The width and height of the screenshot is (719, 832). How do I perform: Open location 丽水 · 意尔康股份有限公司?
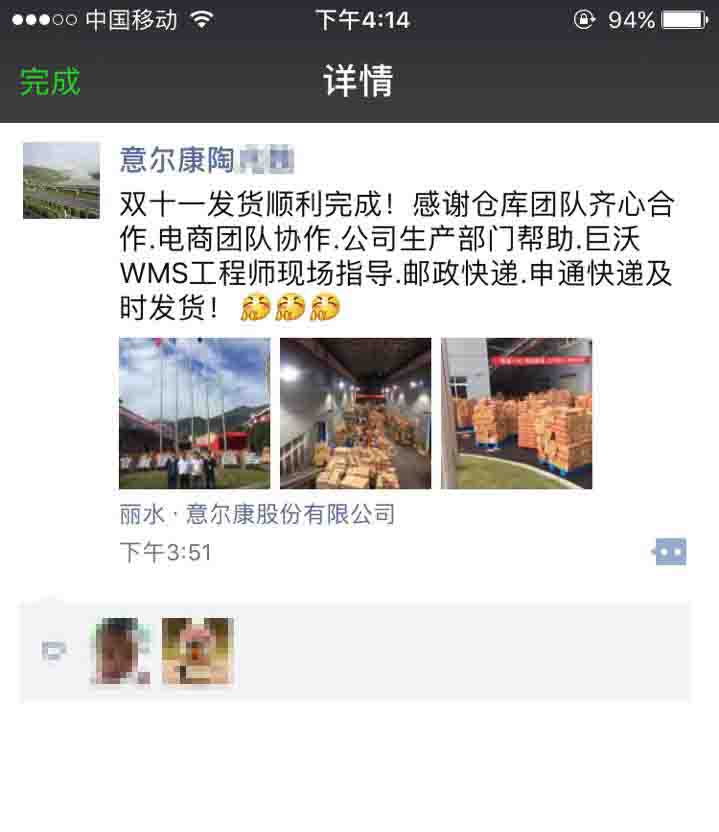coord(257,514)
